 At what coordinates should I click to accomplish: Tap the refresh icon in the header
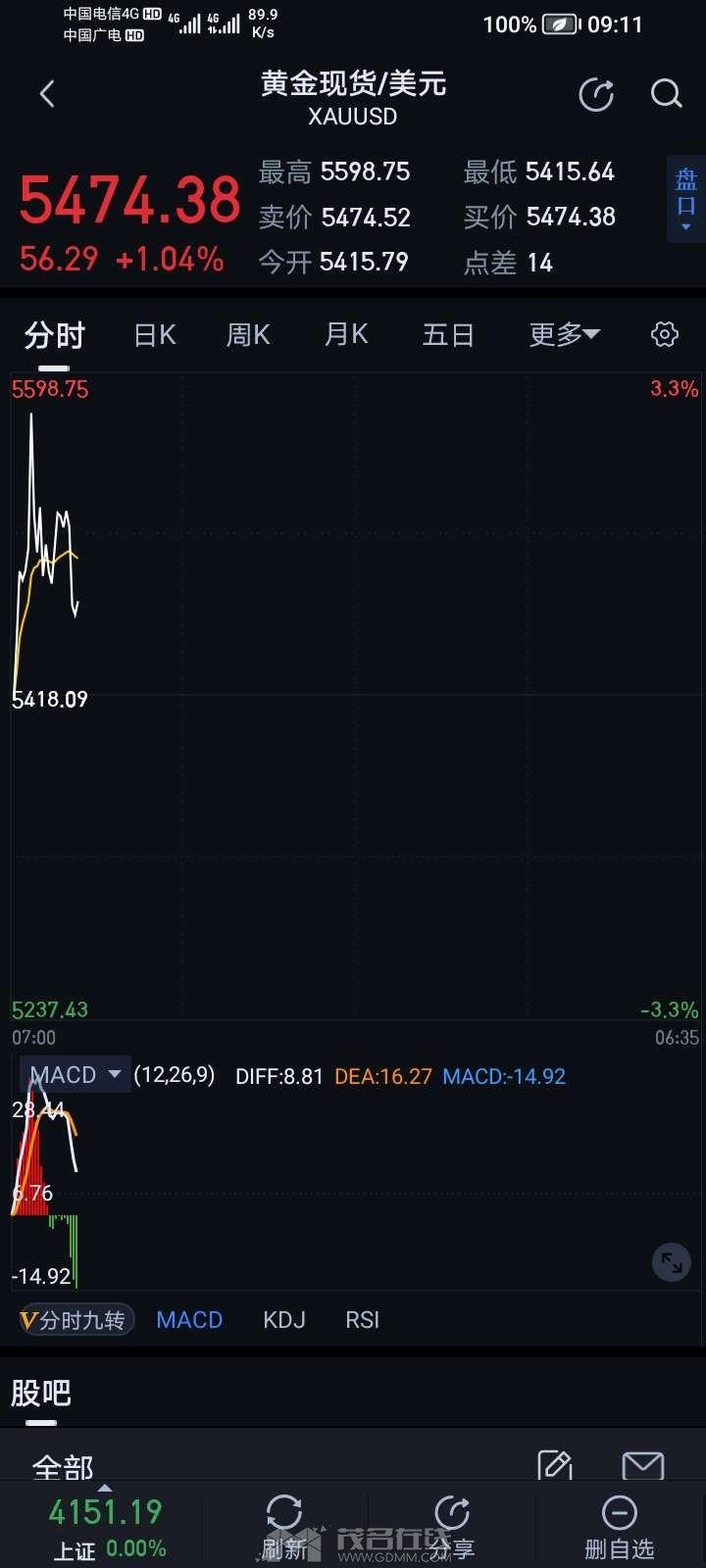click(596, 94)
